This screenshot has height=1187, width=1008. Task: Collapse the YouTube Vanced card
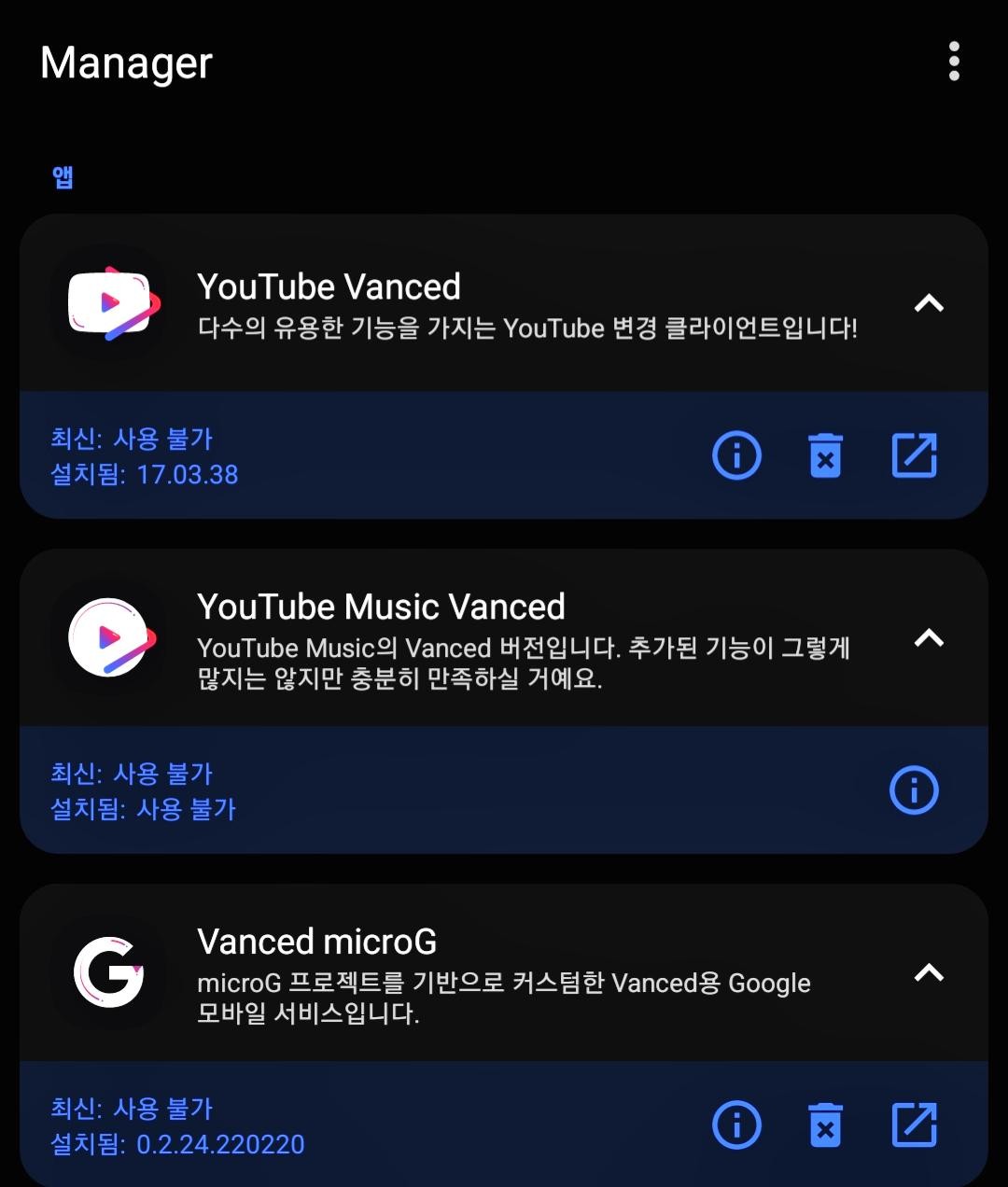click(930, 305)
